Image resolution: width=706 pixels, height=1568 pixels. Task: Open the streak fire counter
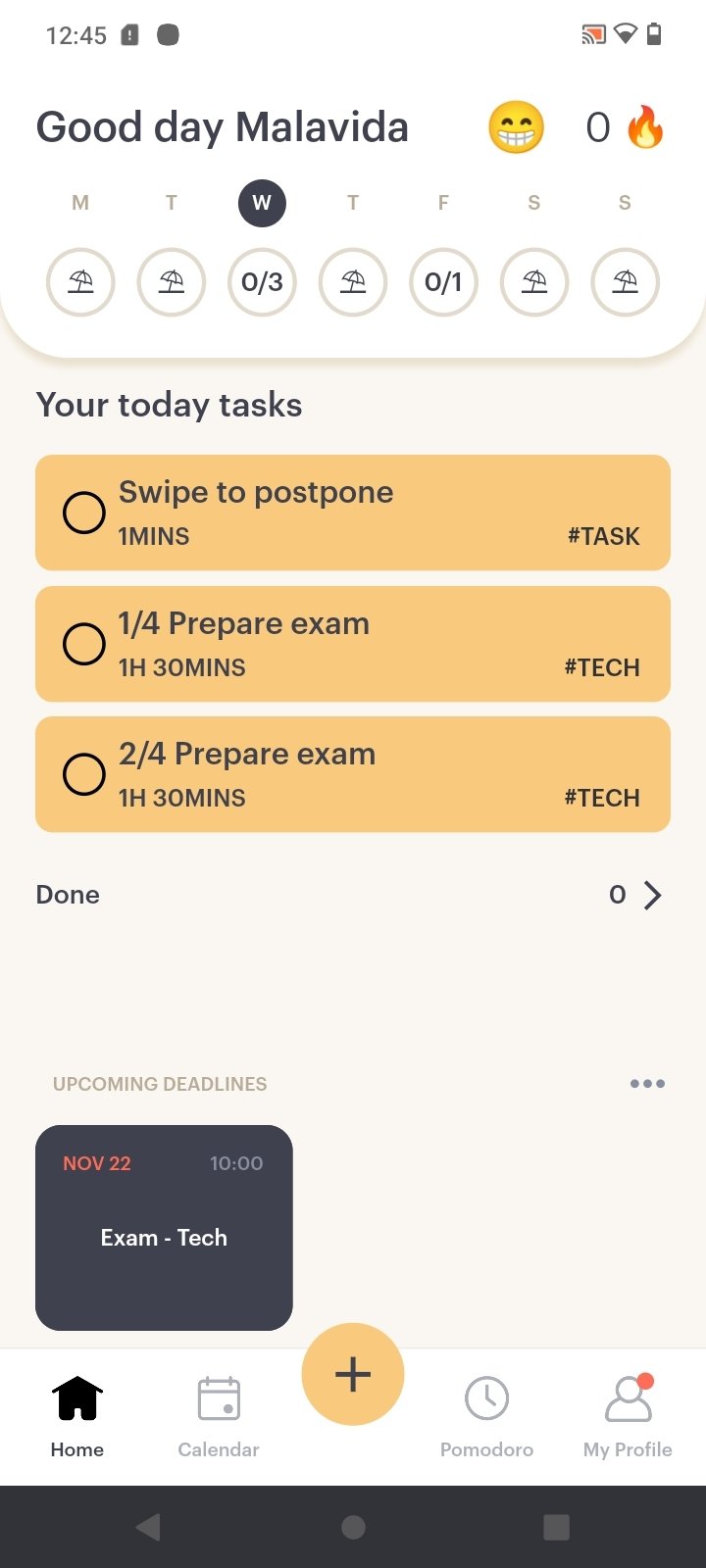coord(626,127)
